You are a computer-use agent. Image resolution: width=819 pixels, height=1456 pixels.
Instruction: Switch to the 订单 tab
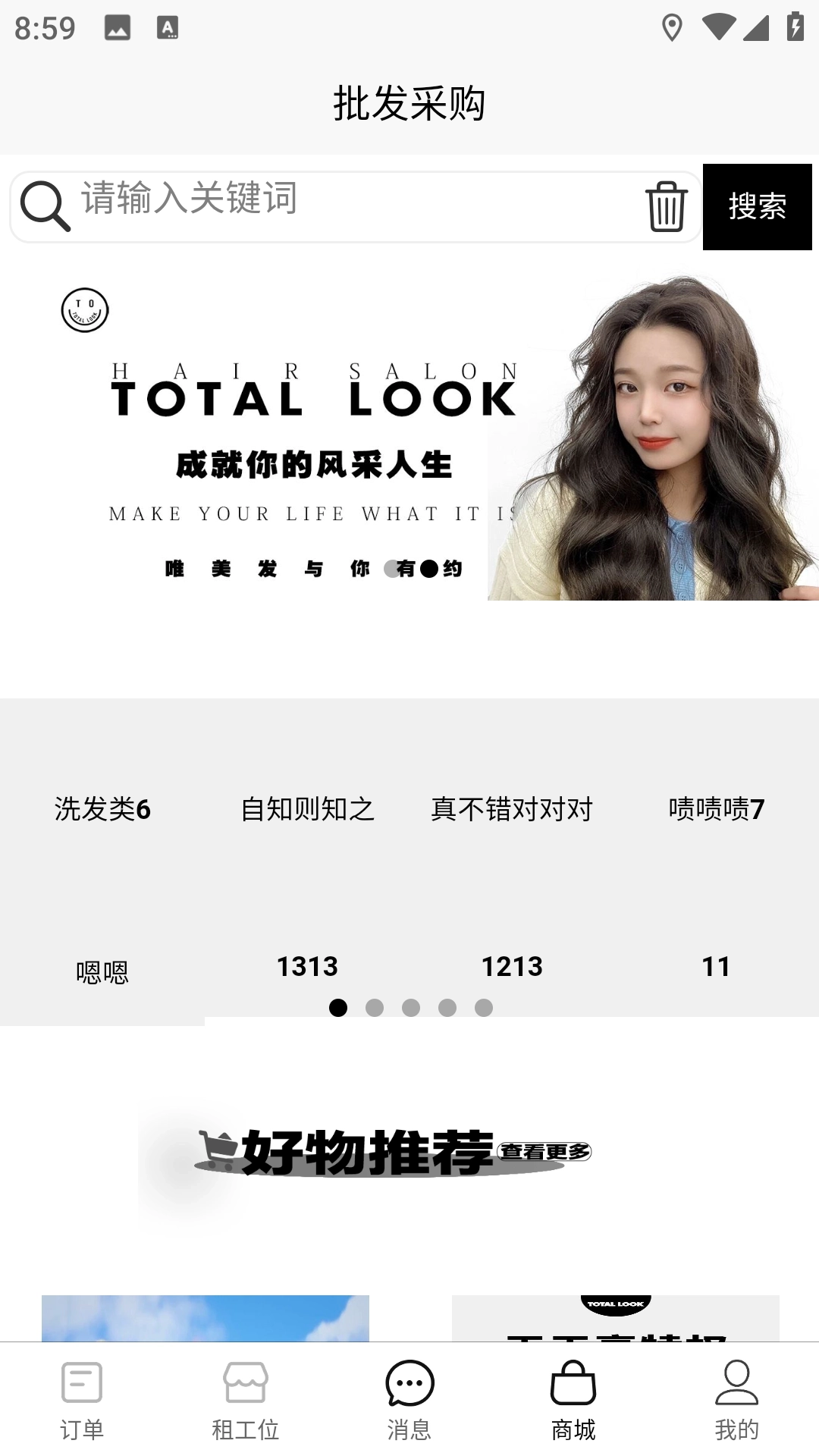[x=82, y=1400]
